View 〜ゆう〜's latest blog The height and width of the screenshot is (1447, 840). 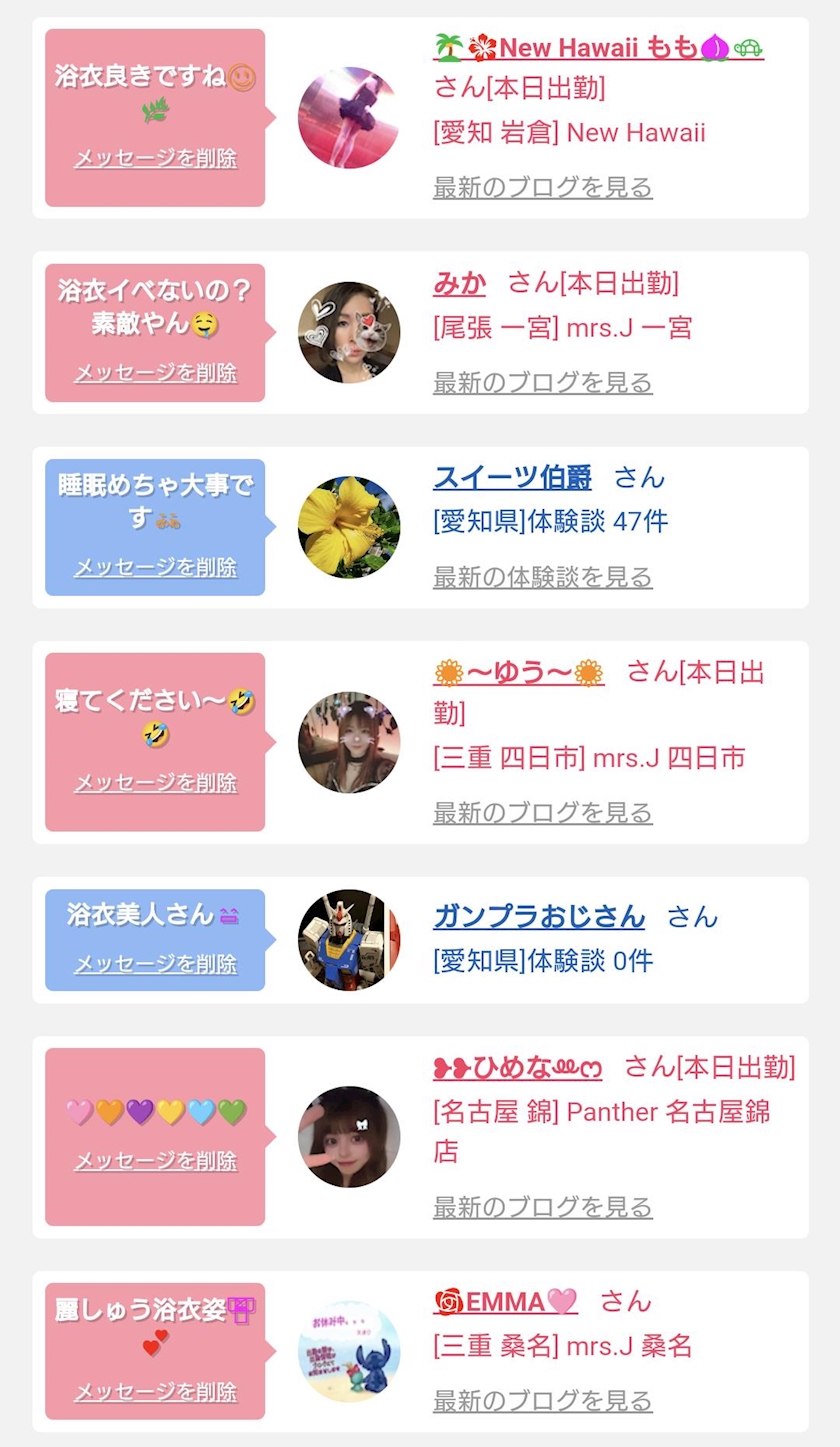542,812
